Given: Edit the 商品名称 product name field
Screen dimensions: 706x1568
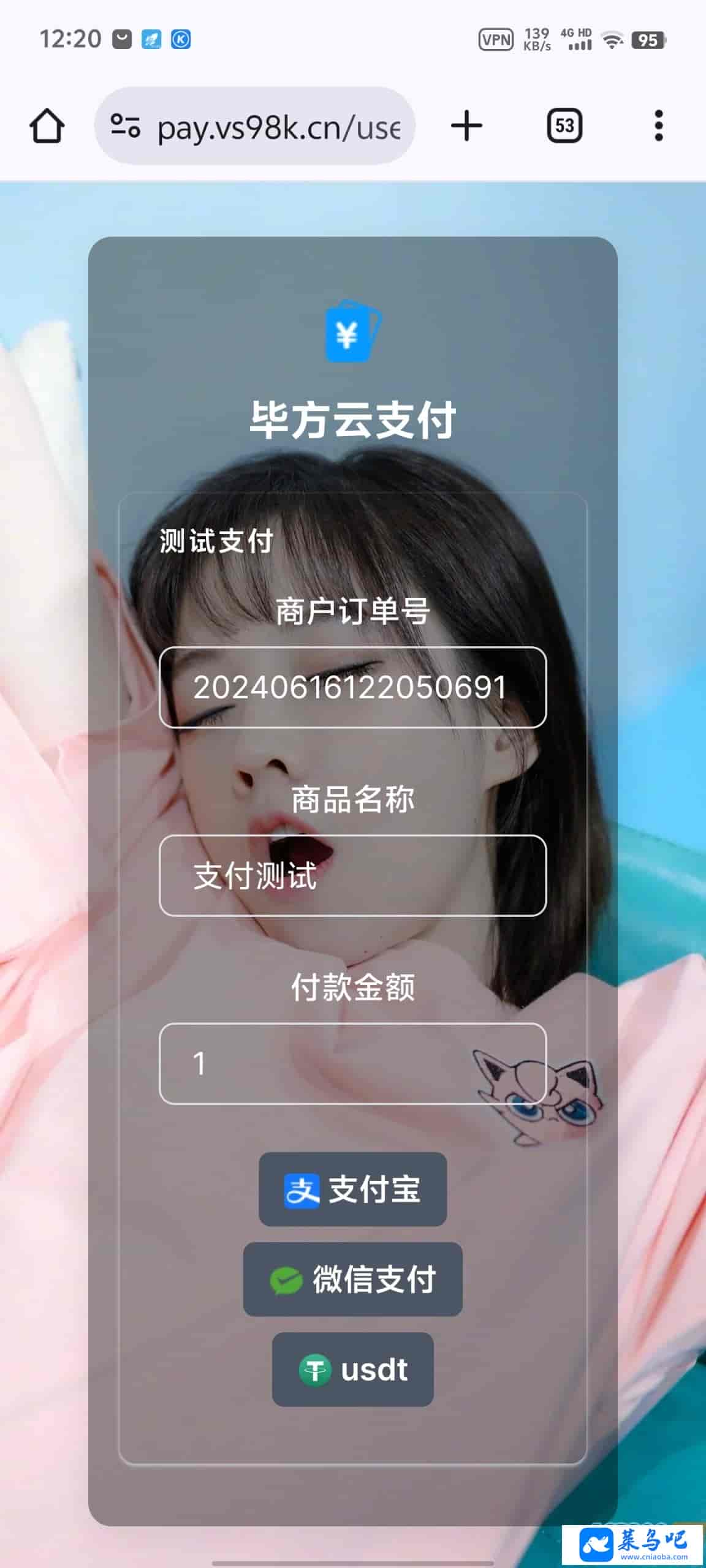Looking at the screenshot, I should (352, 875).
